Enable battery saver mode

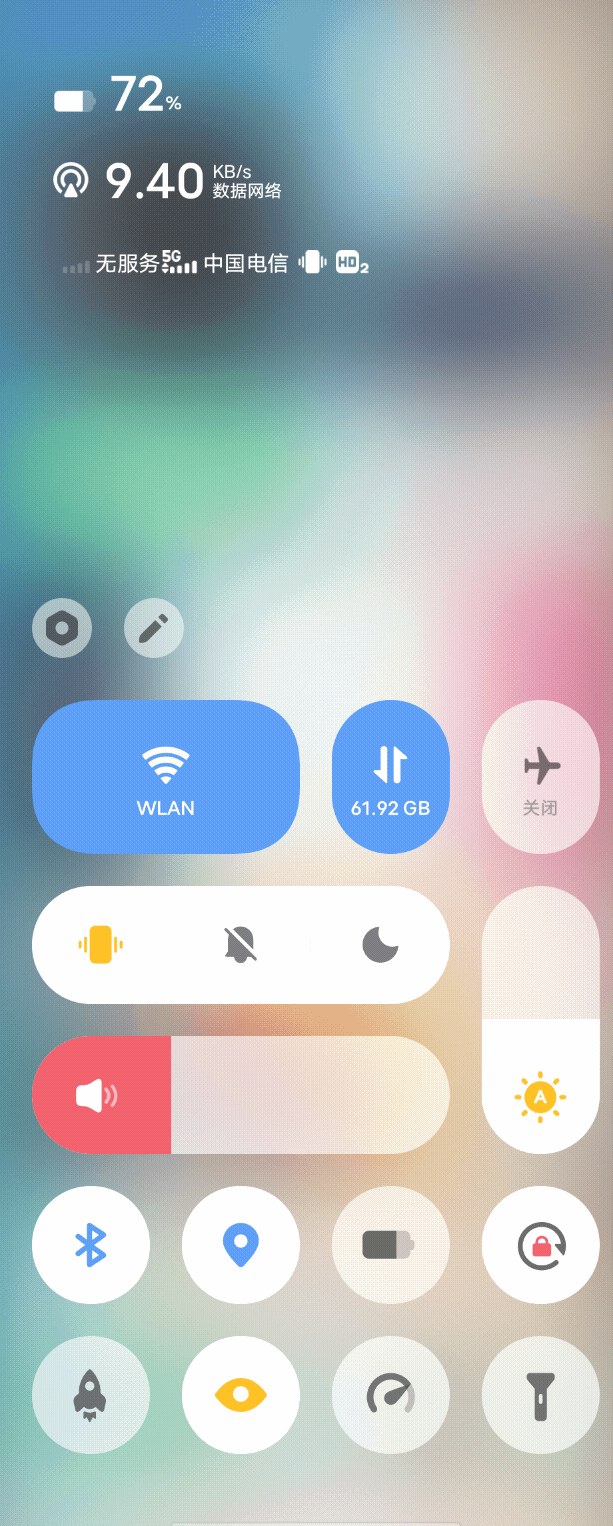coord(390,1245)
